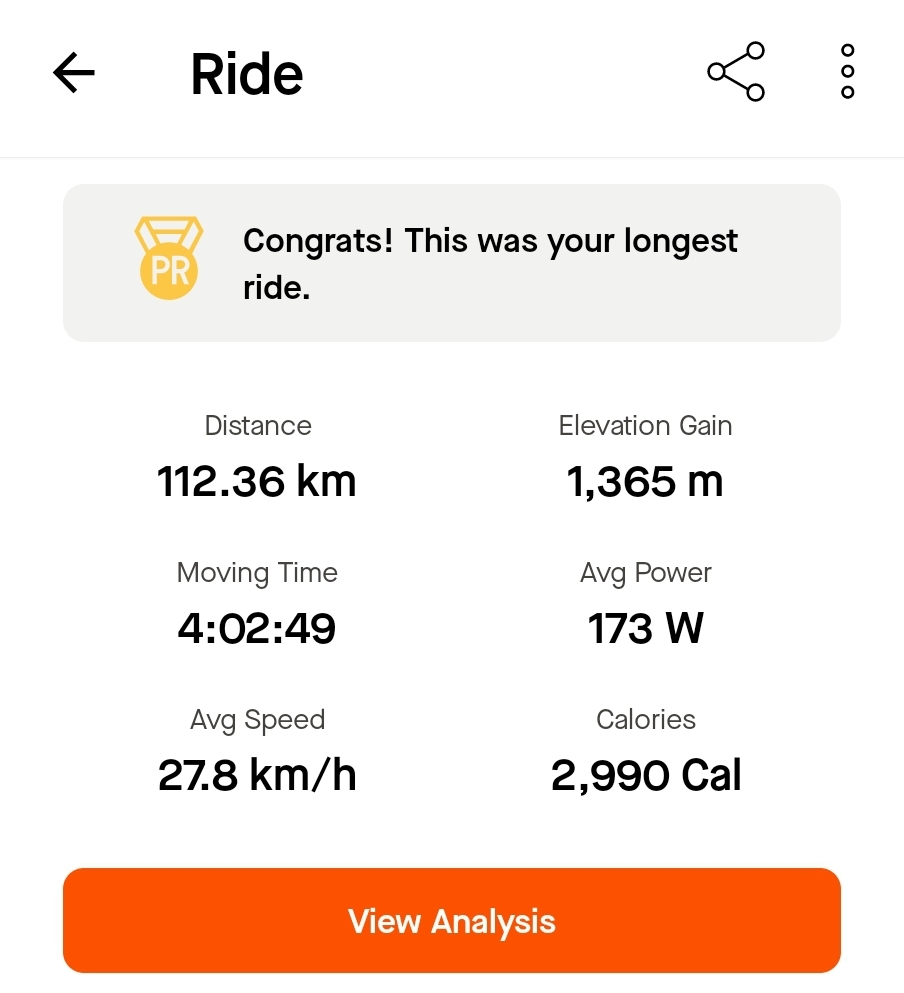The width and height of the screenshot is (904, 993).
Task: Tap the View Analysis button
Action: [x=451, y=921]
